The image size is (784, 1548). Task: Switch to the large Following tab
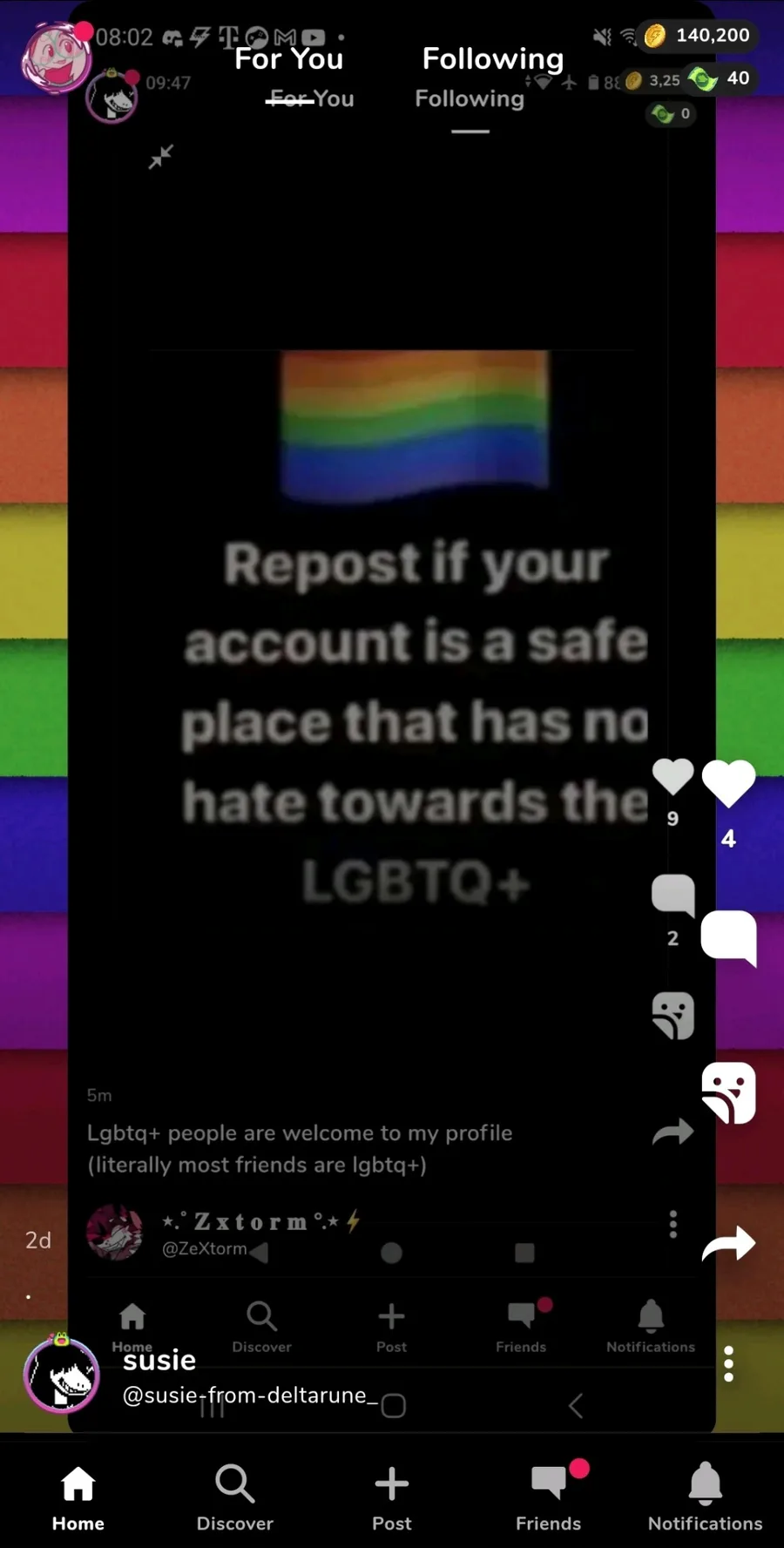493,58
